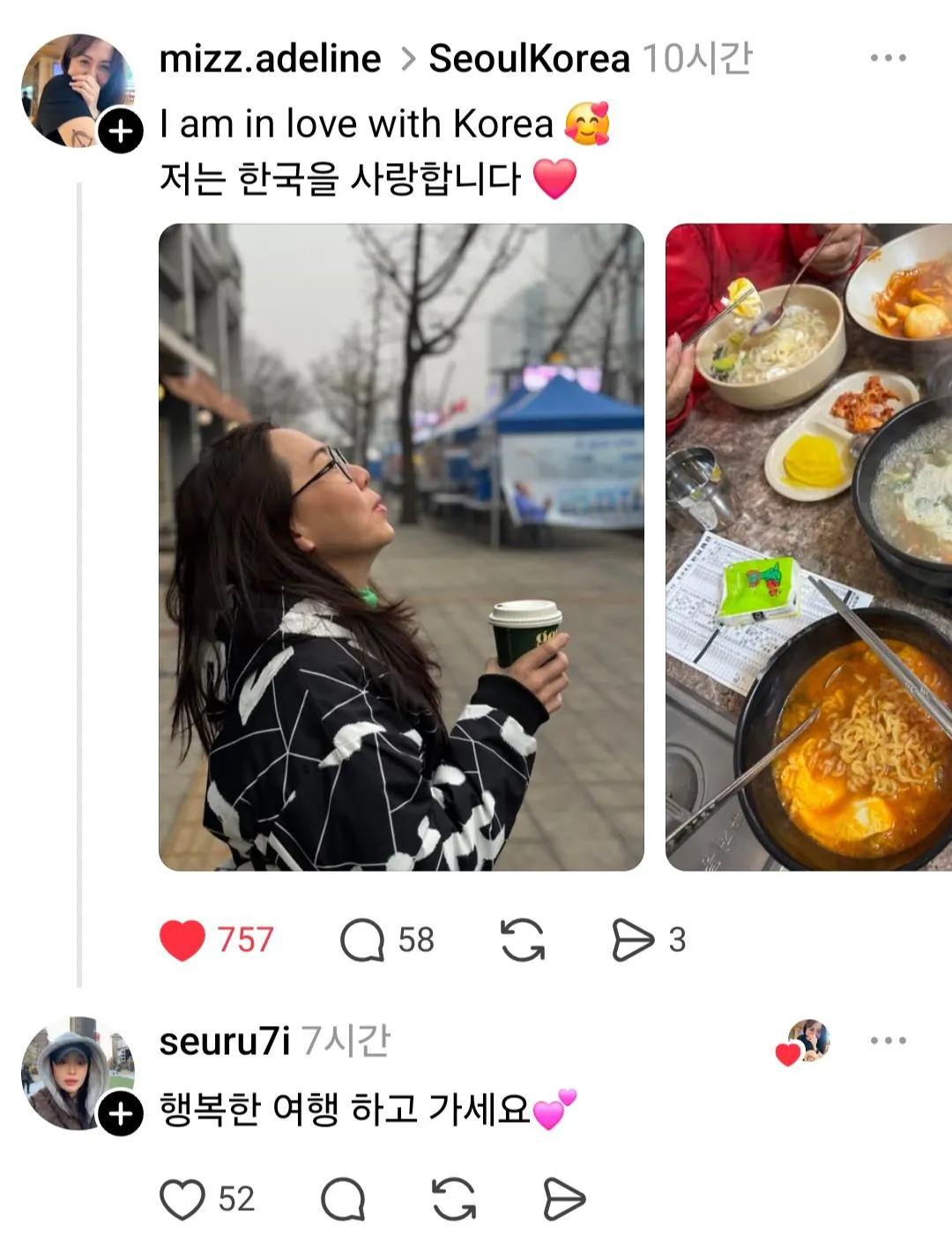Follow mizz.adeline via the plus badge

pyautogui.click(x=121, y=132)
